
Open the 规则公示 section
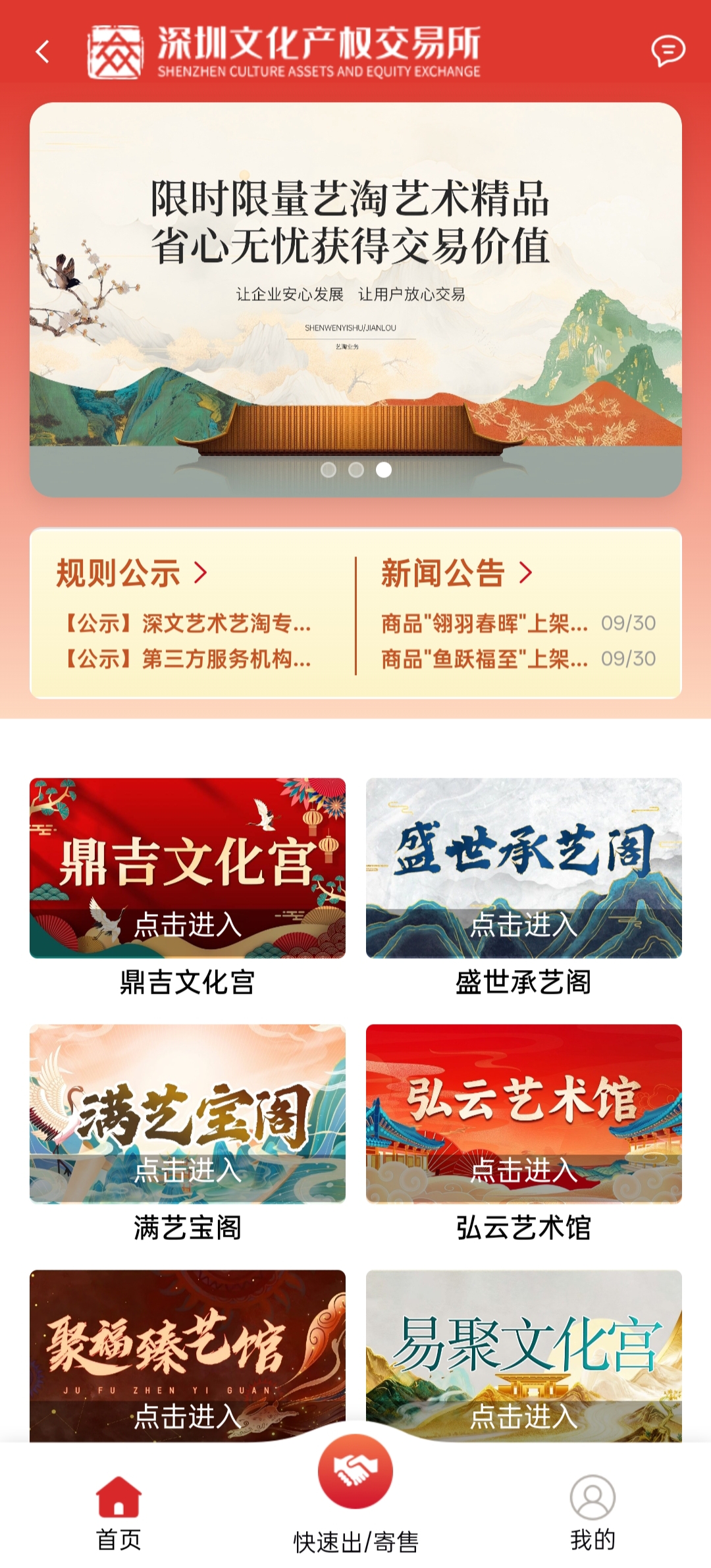(x=132, y=573)
